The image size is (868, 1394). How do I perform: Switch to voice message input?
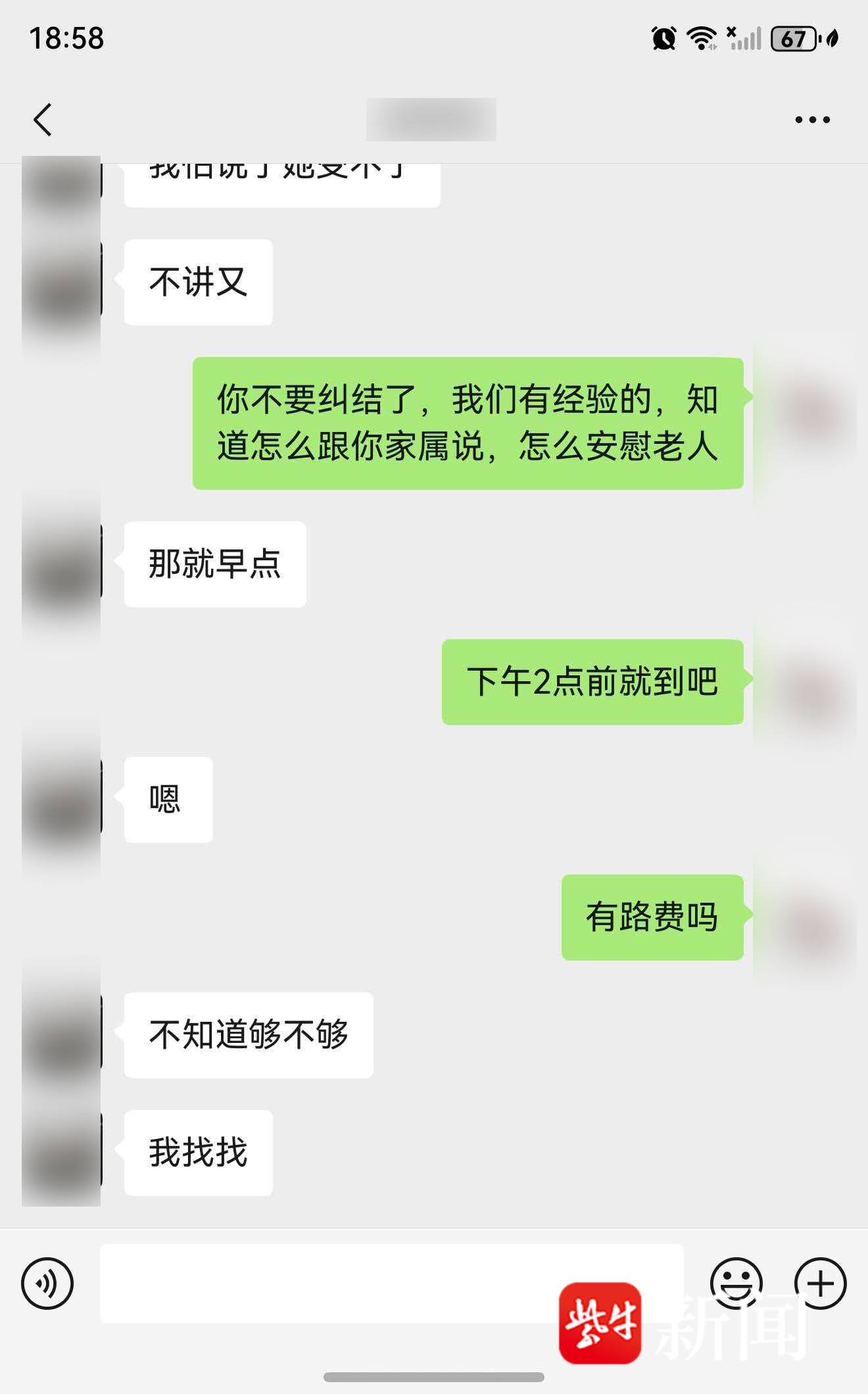[47, 1283]
